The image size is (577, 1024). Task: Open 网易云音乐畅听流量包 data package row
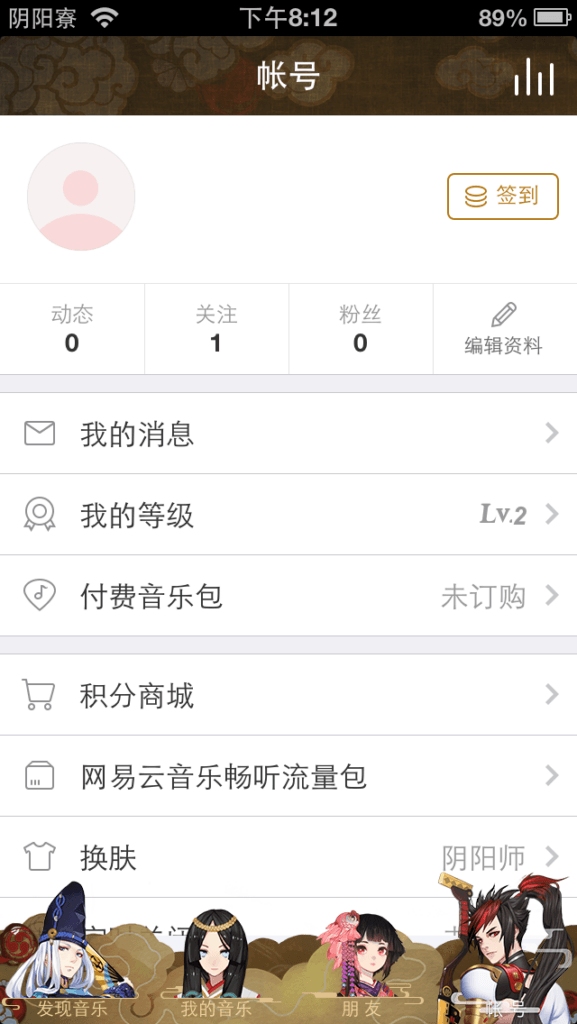coord(288,776)
